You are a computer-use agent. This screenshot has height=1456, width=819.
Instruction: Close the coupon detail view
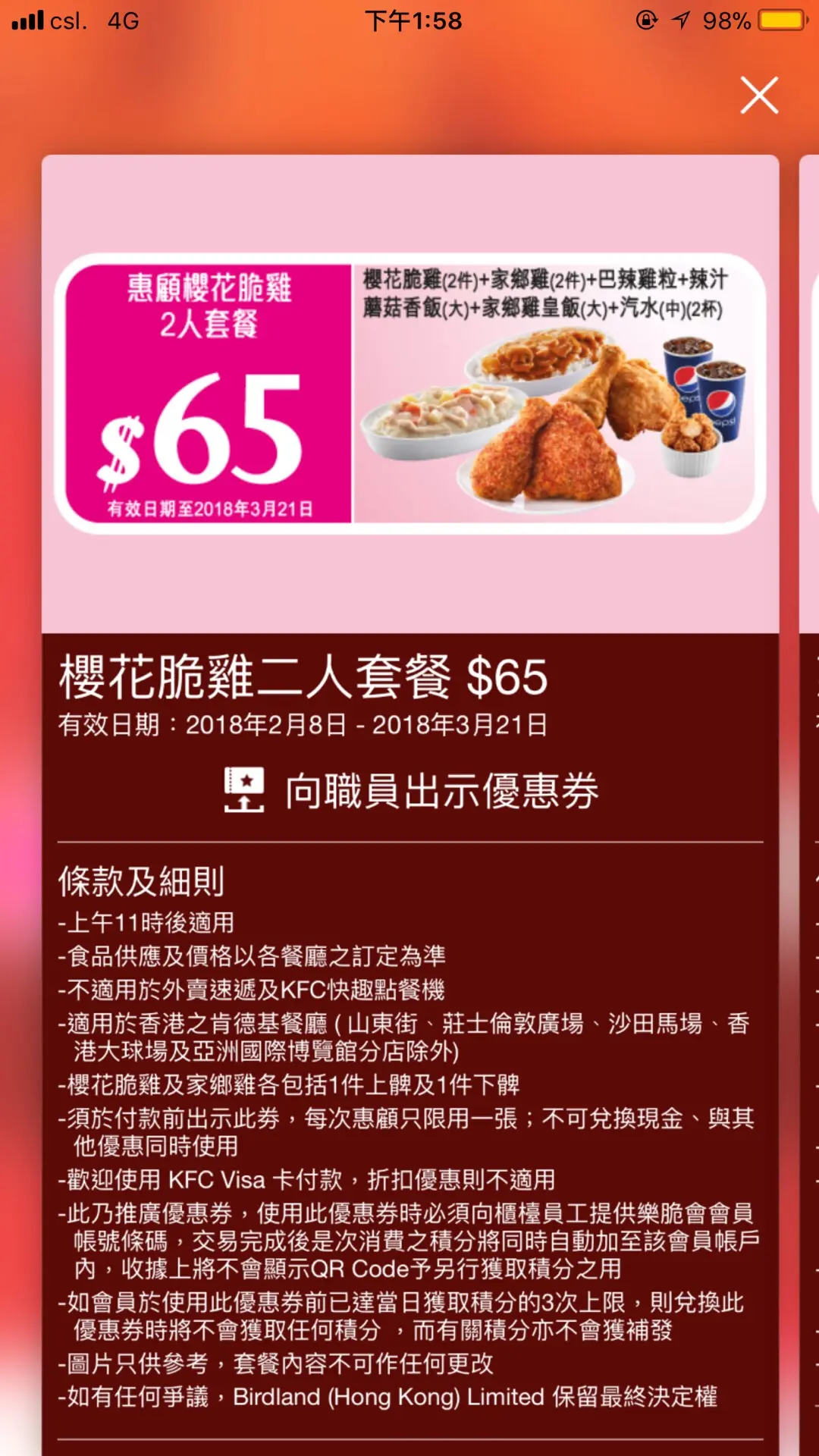[x=759, y=96]
